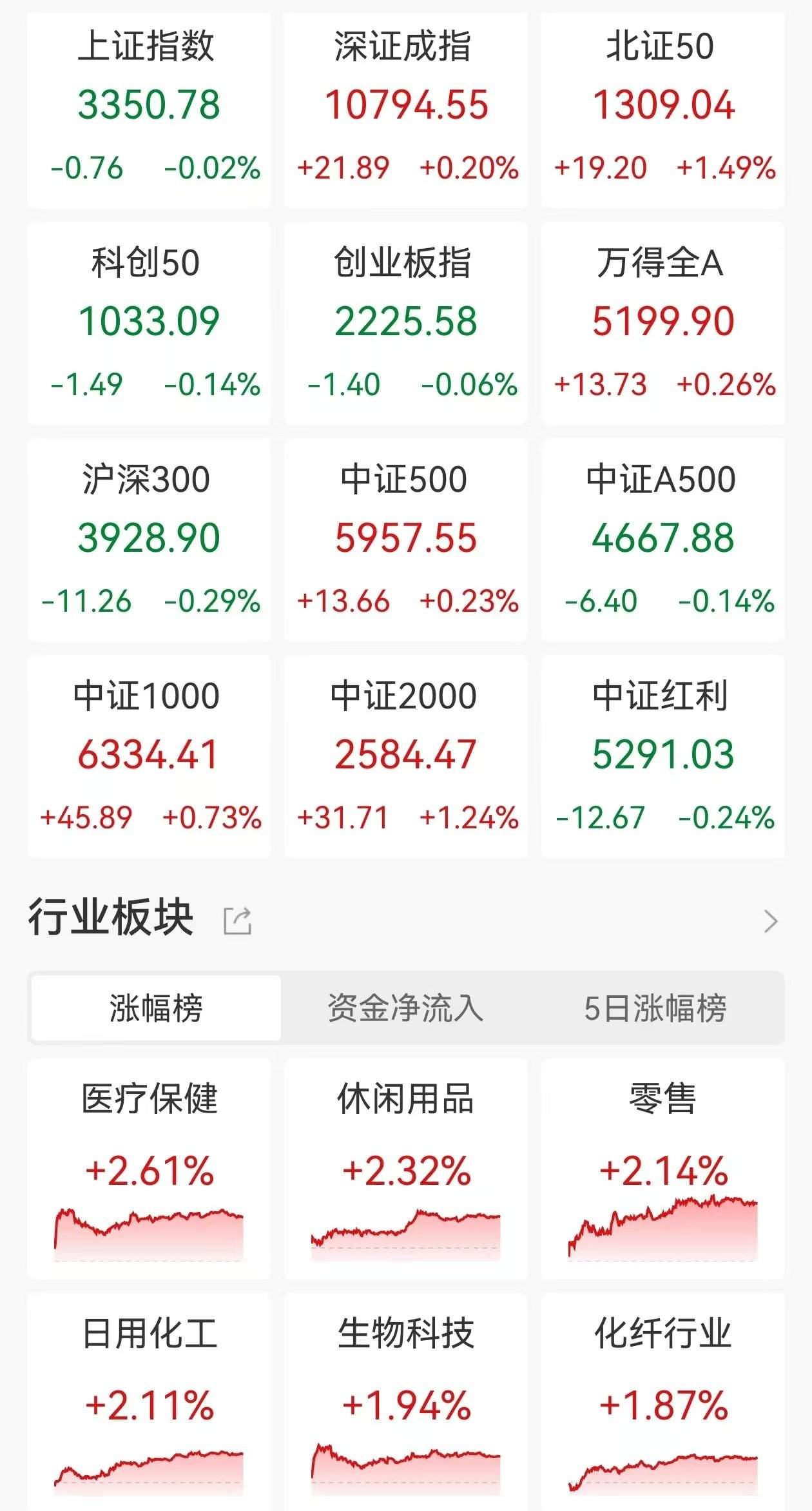Viewport: 812px width, 1511px height.
Task: Tap the 中证500 index card
Action: (x=406, y=540)
